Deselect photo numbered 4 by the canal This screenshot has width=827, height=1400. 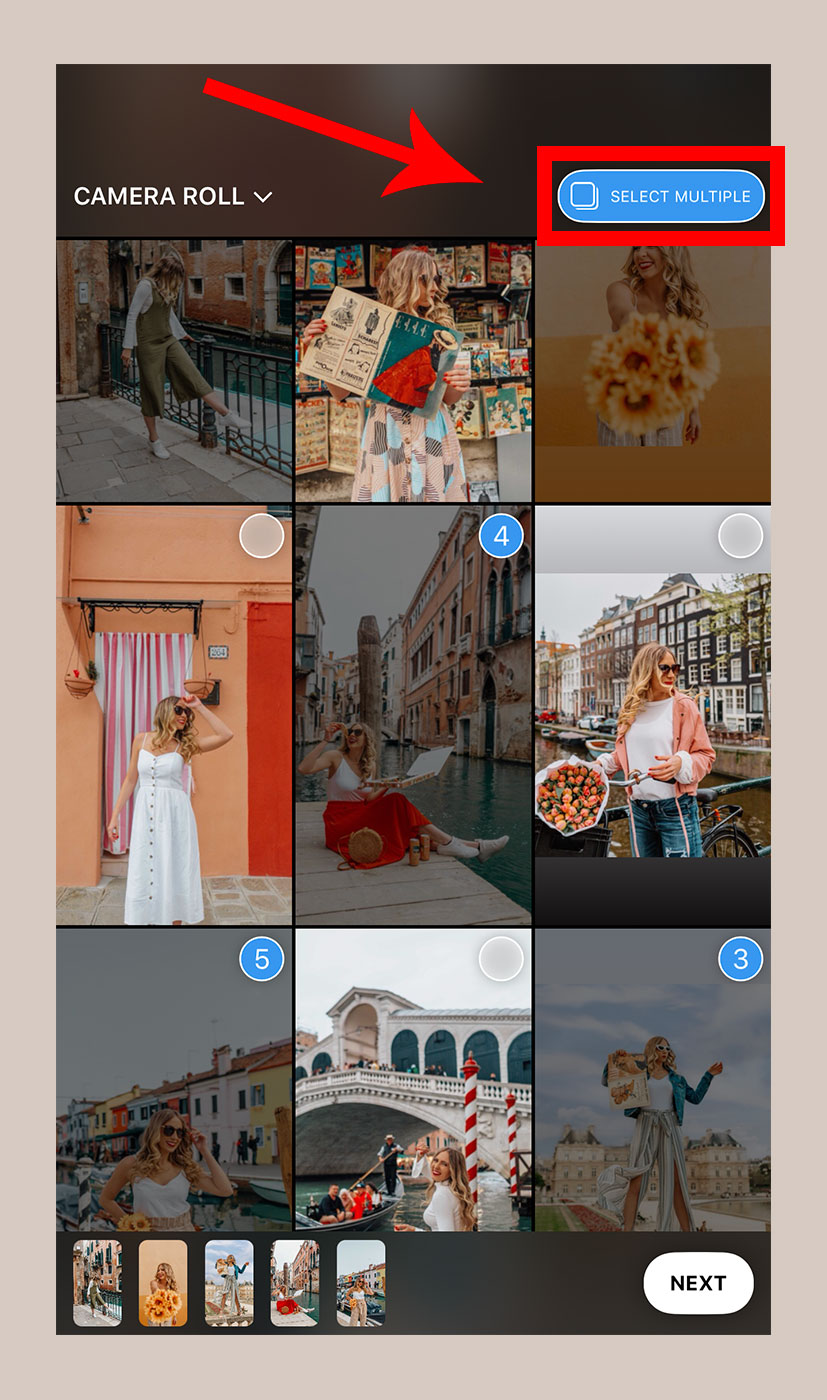[x=413, y=715]
